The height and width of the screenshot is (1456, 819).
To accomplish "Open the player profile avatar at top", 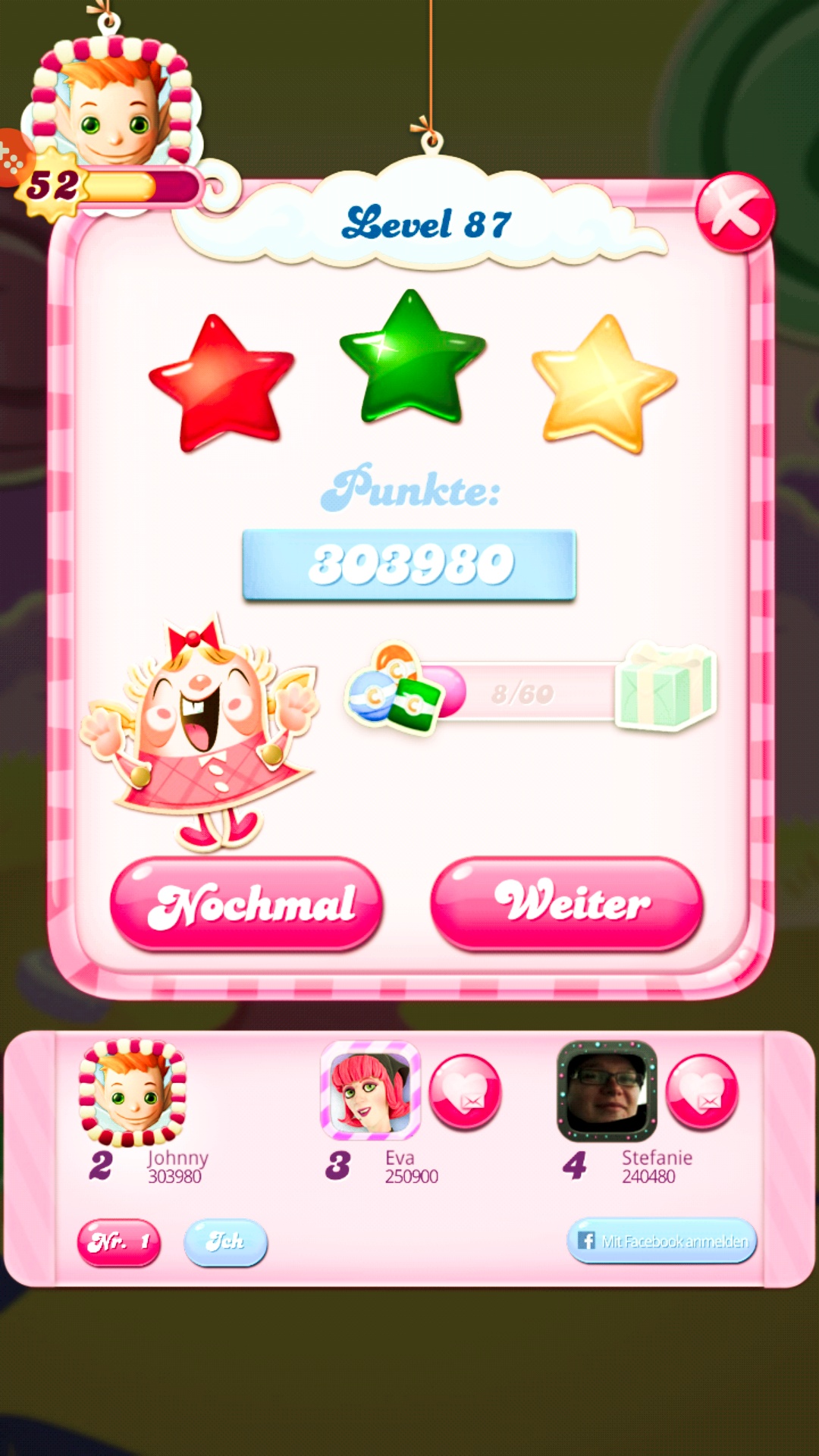I will pyautogui.click(x=114, y=106).
